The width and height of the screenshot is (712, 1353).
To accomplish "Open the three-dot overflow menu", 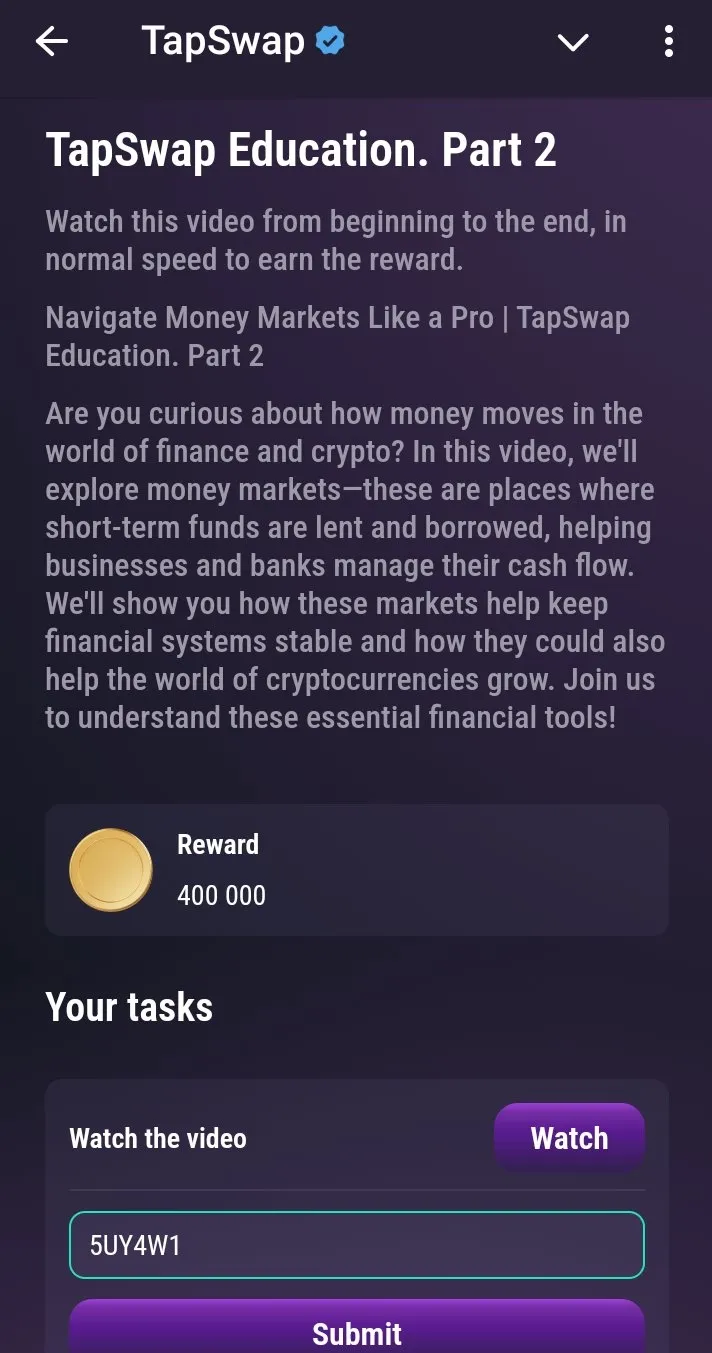I will tap(668, 42).
